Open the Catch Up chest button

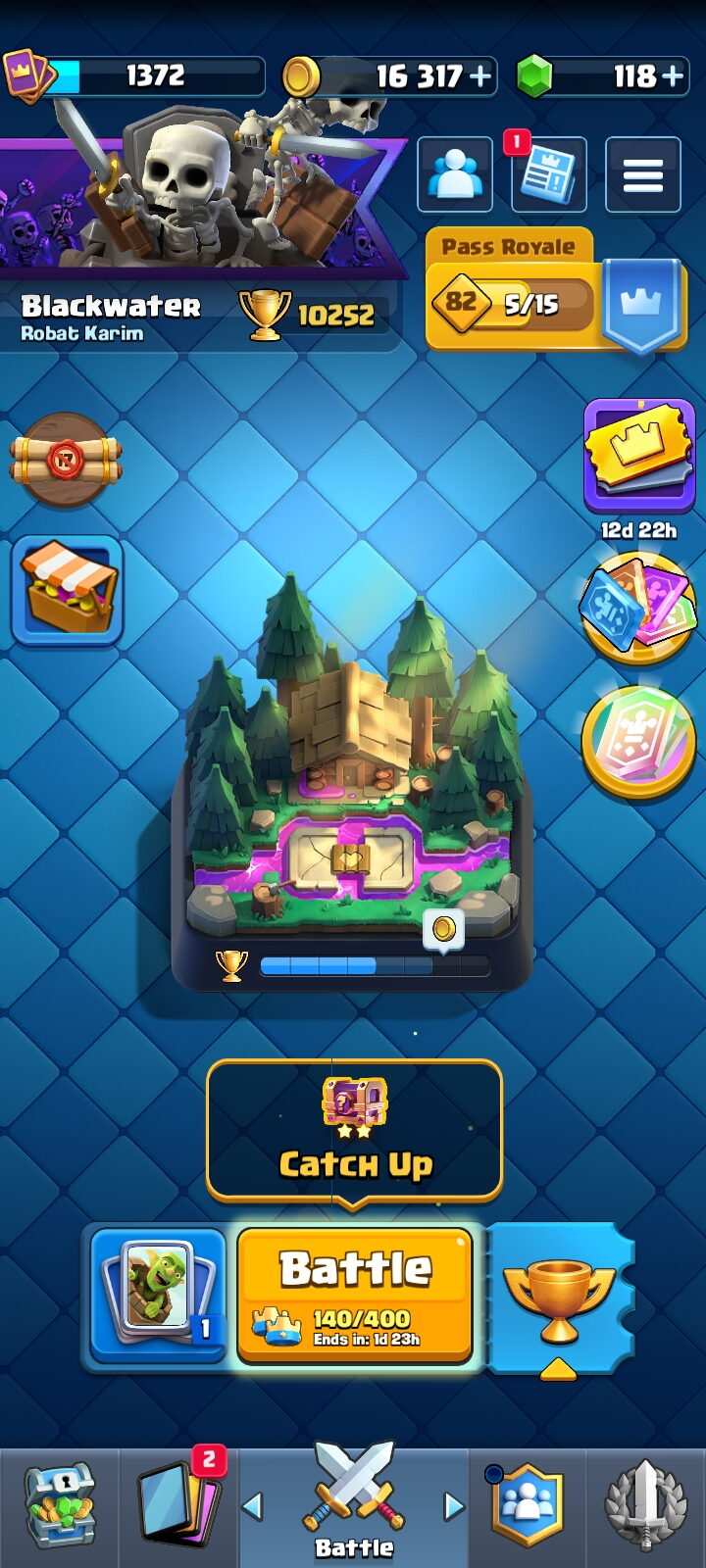click(x=355, y=1131)
